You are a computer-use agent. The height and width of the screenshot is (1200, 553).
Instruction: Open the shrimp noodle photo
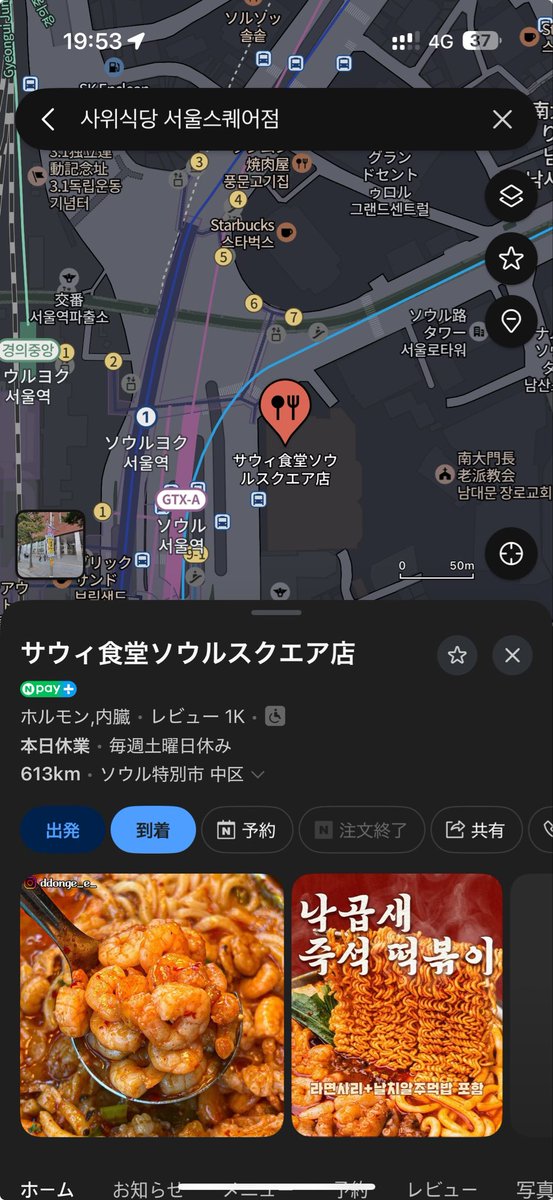pos(152,1005)
